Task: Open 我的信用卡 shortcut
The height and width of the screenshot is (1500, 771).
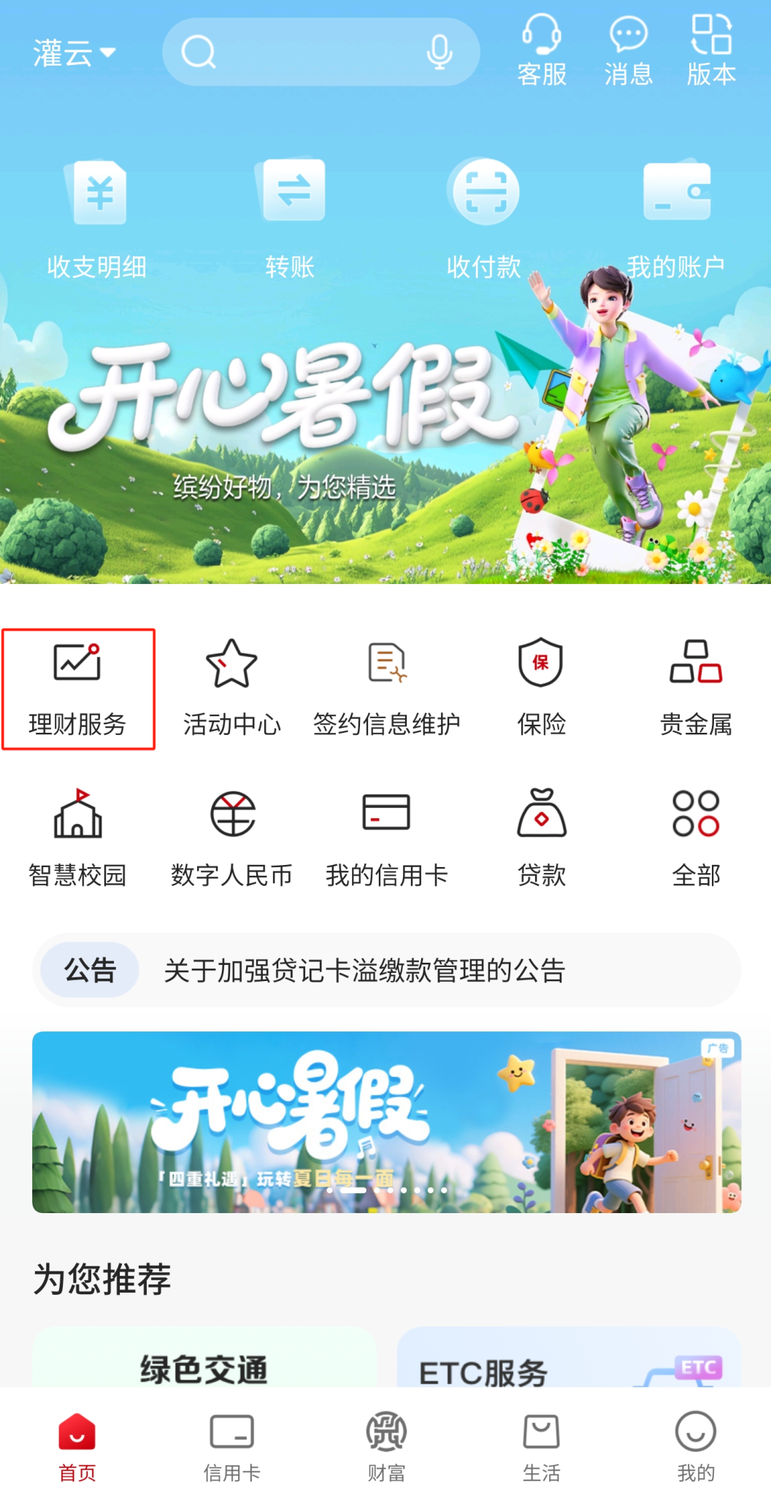Action: click(x=386, y=838)
